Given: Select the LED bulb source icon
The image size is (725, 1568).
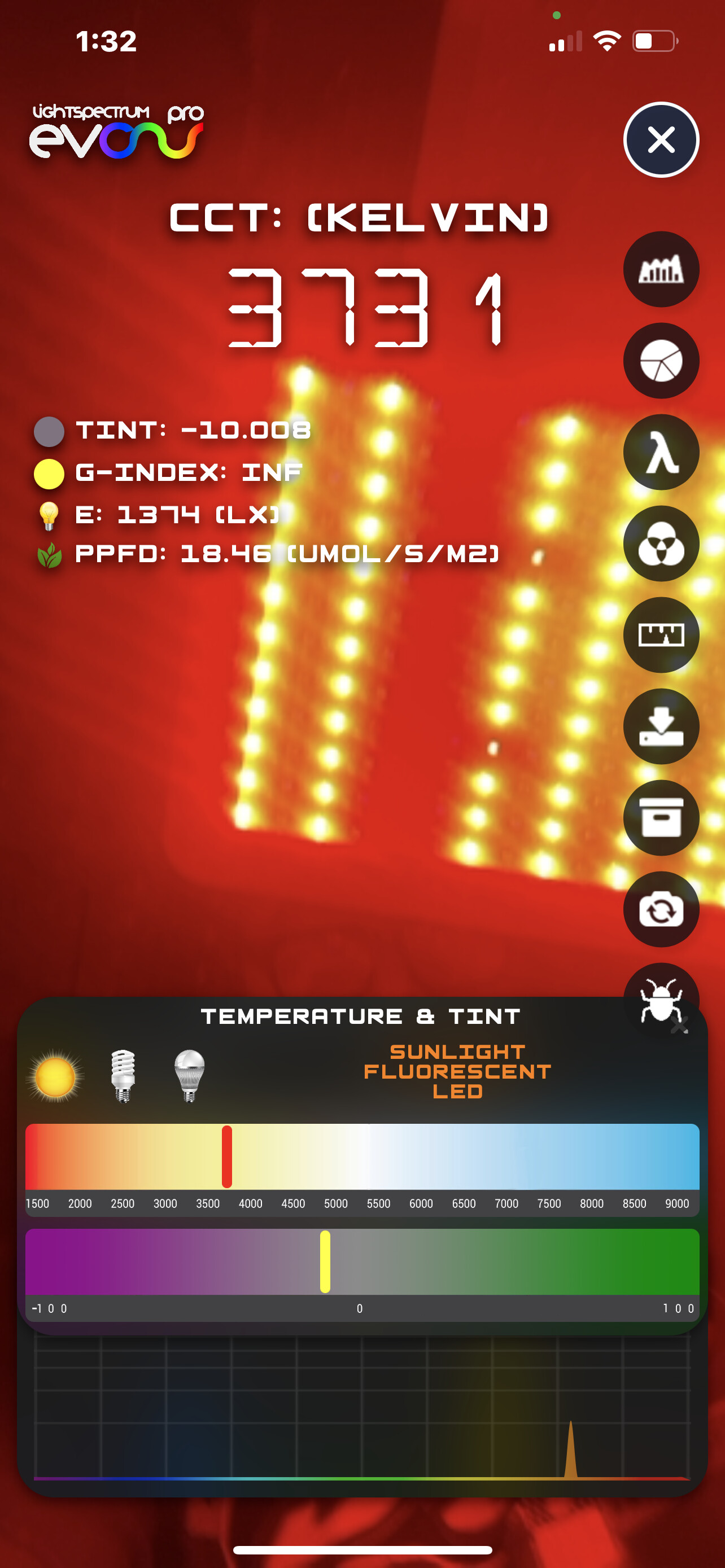Looking at the screenshot, I should (189, 1076).
